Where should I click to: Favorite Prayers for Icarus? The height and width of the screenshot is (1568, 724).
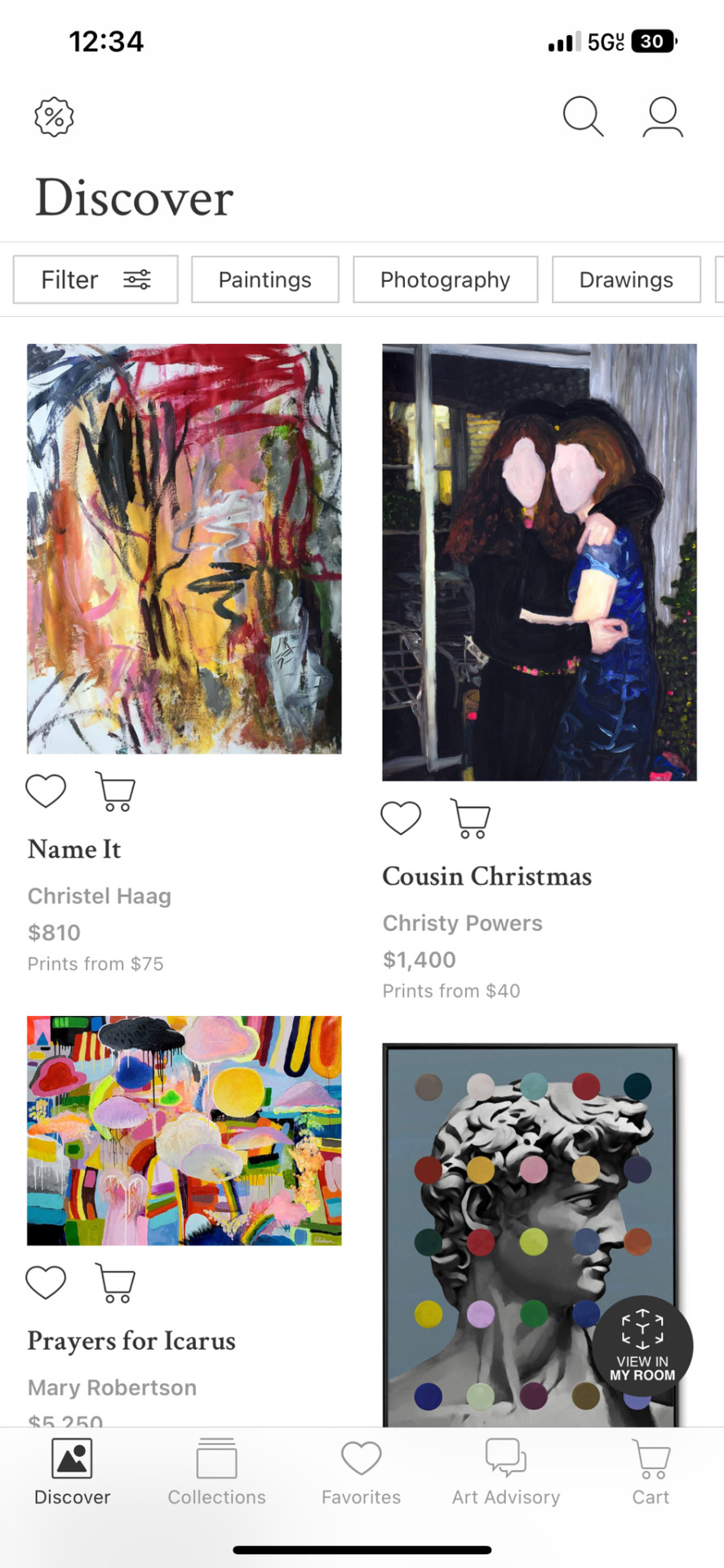[46, 1282]
